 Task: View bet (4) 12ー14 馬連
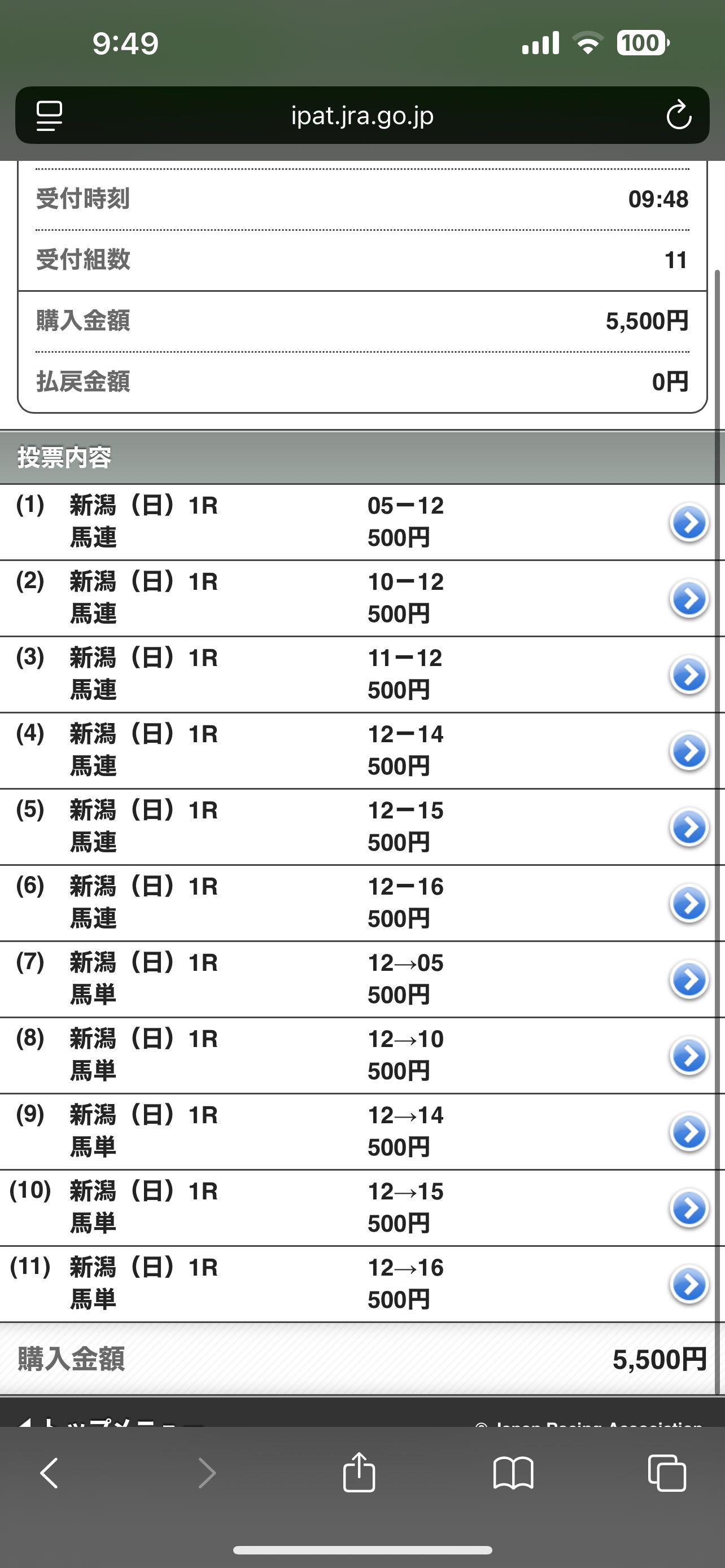click(689, 751)
